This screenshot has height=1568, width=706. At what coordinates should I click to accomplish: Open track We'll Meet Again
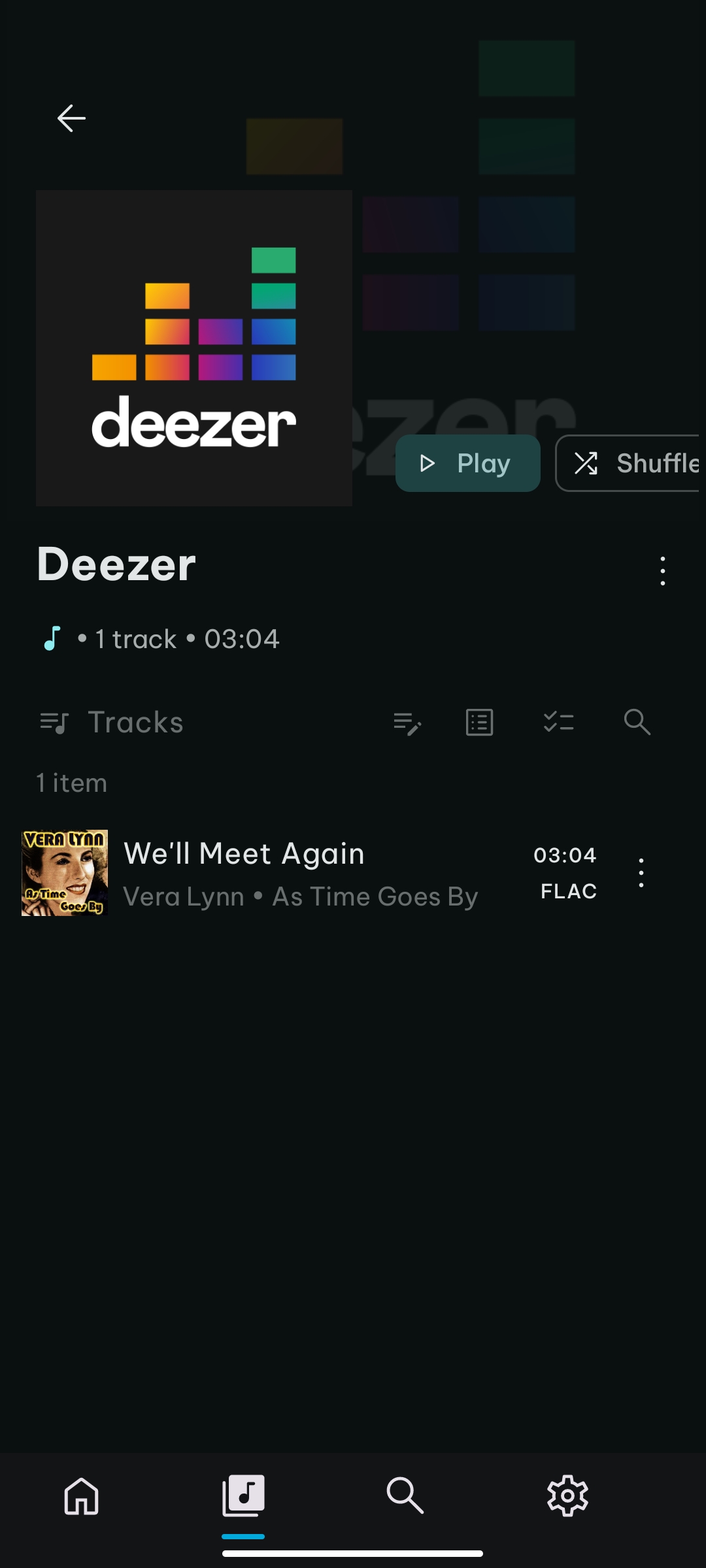301,873
